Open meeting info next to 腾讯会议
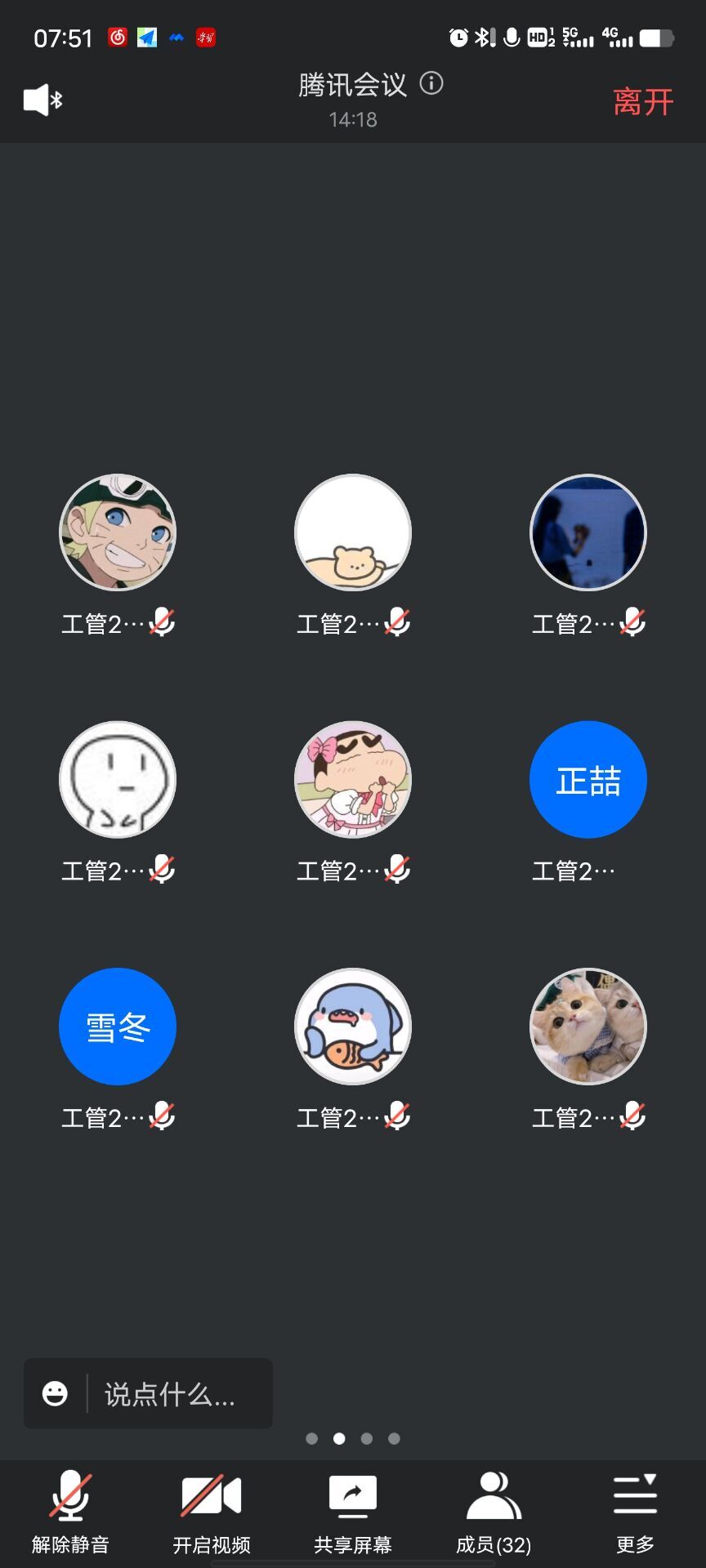The width and height of the screenshot is (706, 1568). [431, 83]
